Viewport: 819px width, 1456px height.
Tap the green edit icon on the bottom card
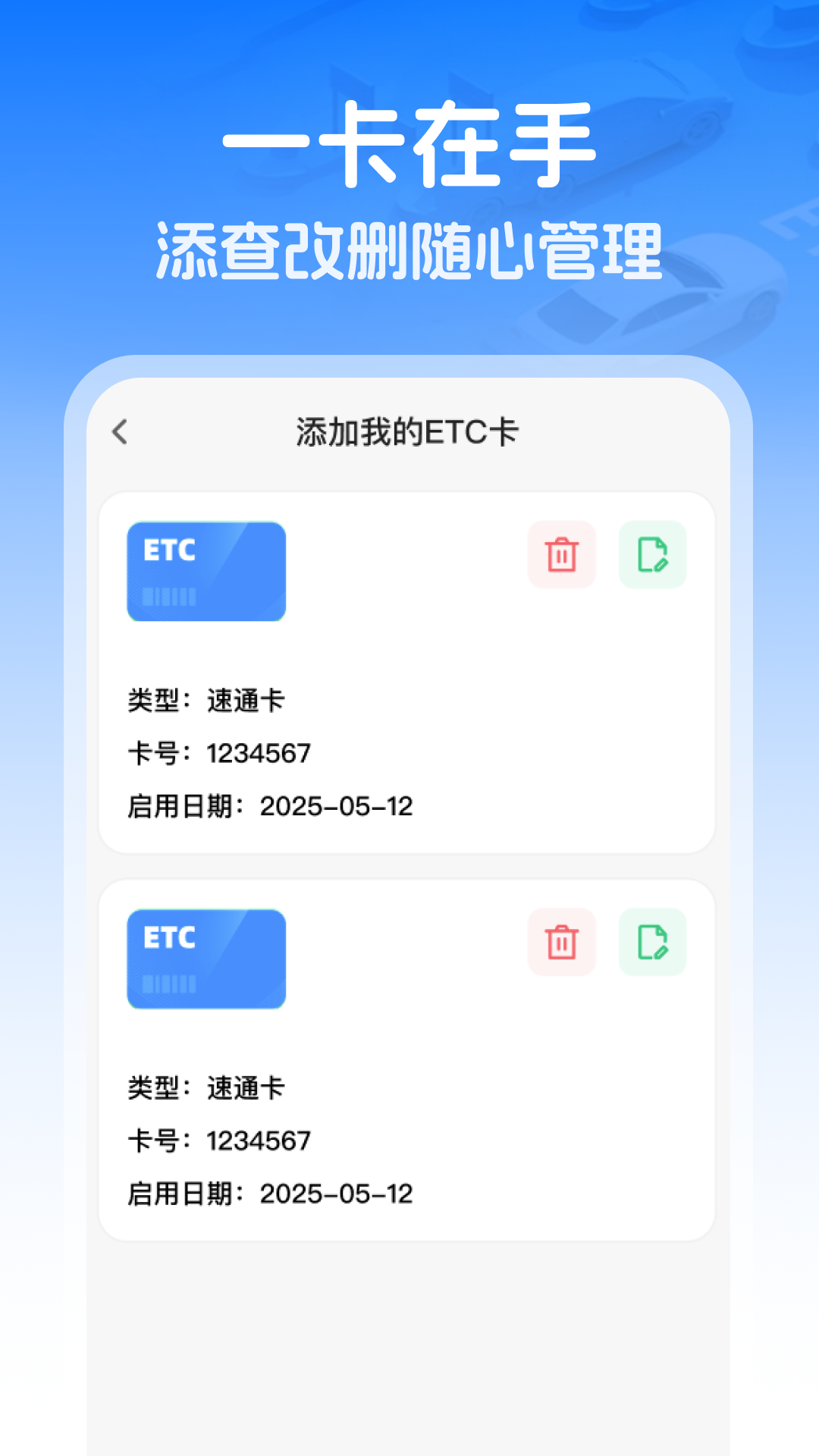[x=652, y=943]
